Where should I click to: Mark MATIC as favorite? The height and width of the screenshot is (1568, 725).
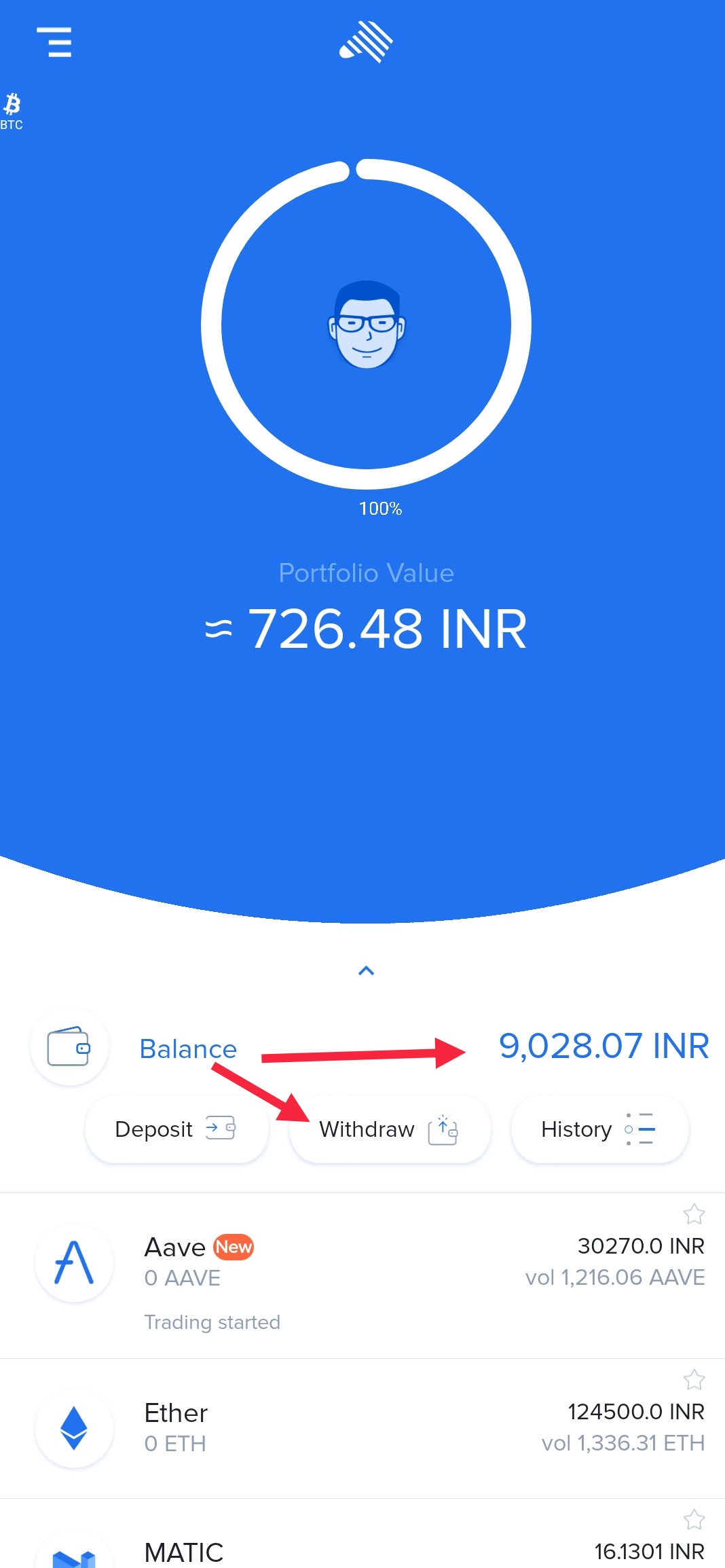point(694,1520)
